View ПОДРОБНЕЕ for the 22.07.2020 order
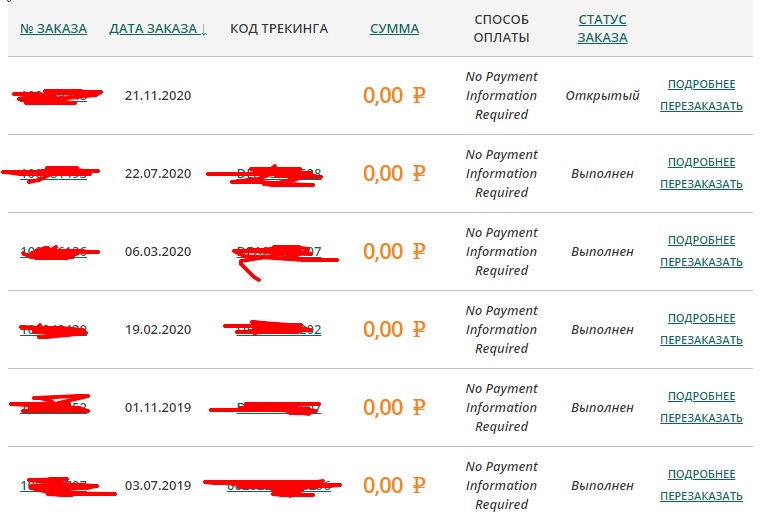Screen dimensions: 766x524 701,162
